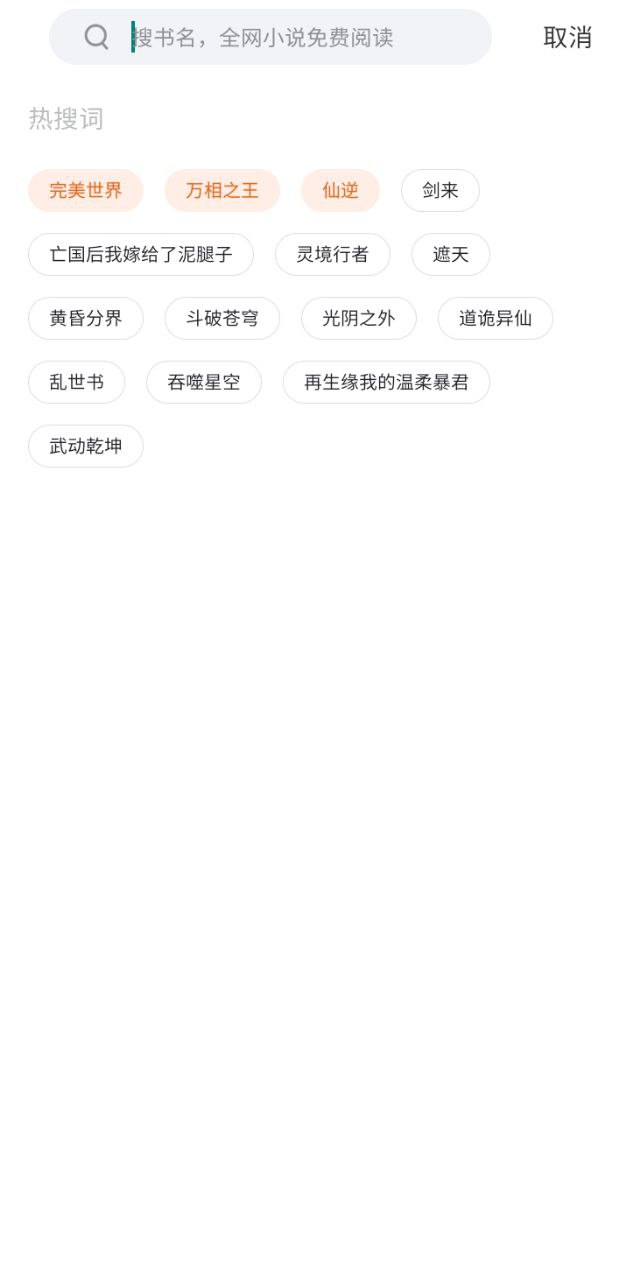The width and height of the screenshot is (630, 1280).
Task: Tap the book name search field
Action: [x=270, y=37]
